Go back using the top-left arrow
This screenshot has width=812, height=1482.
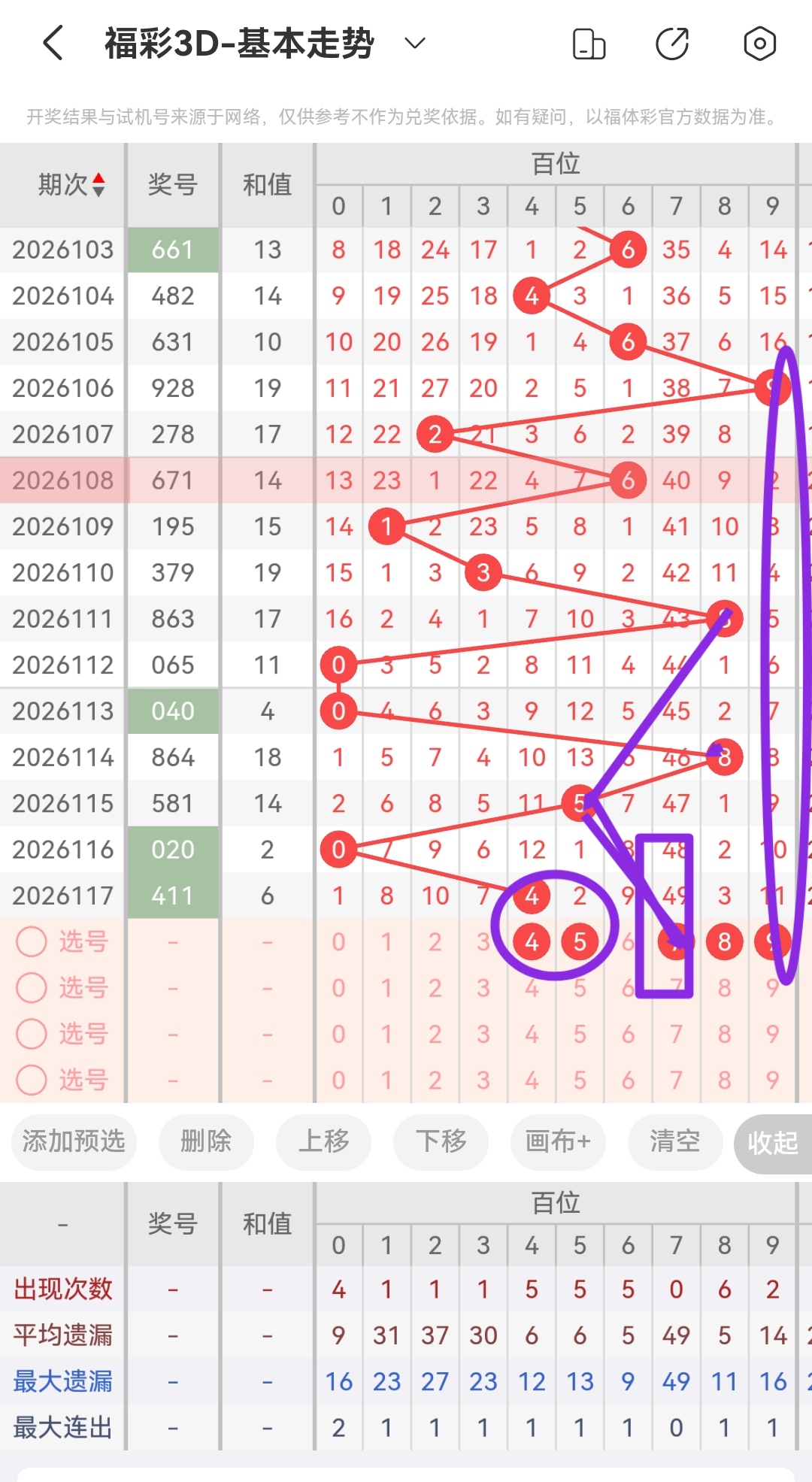[53, 43]
